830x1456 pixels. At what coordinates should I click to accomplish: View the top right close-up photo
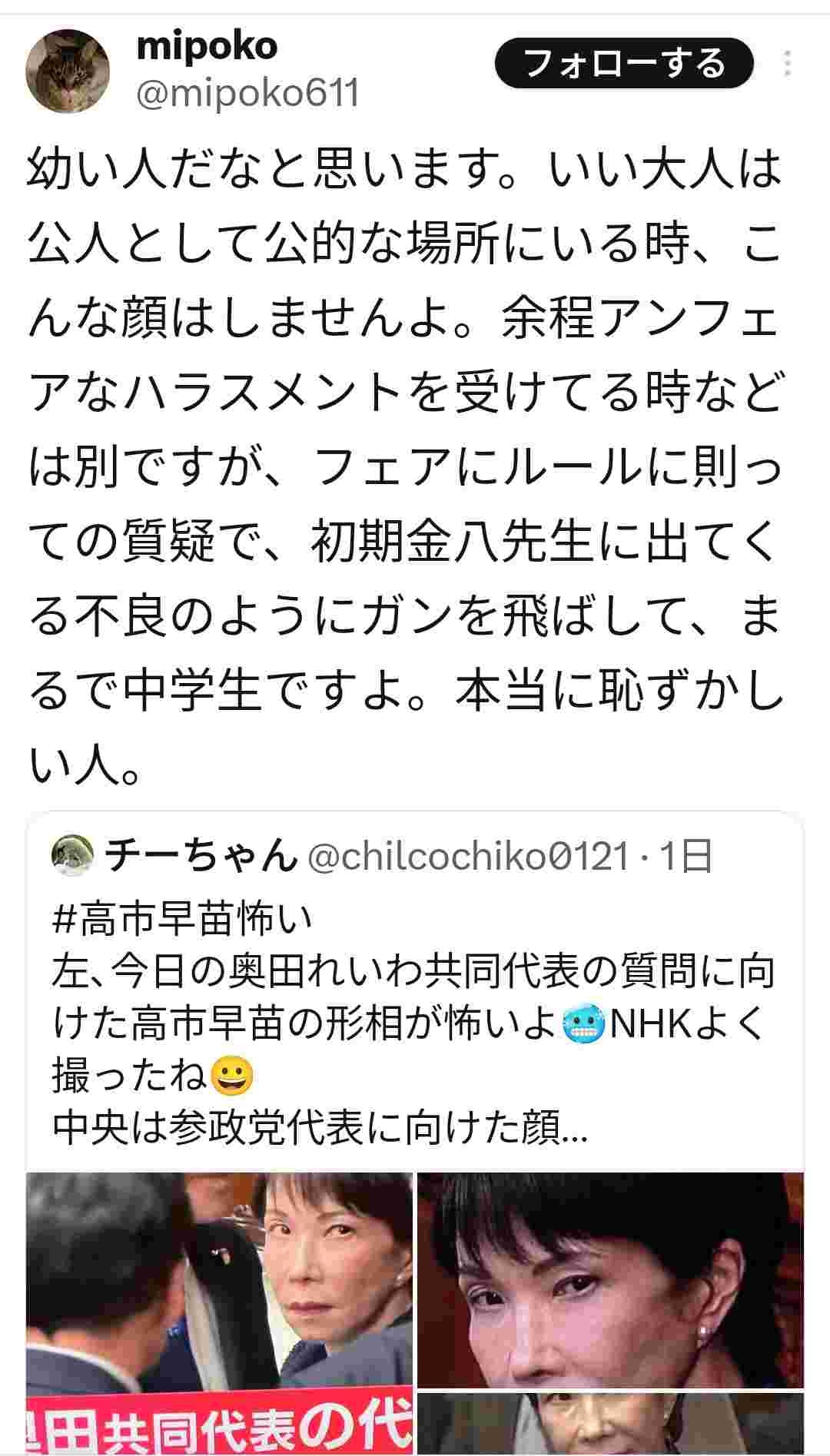coord(610,1279)
